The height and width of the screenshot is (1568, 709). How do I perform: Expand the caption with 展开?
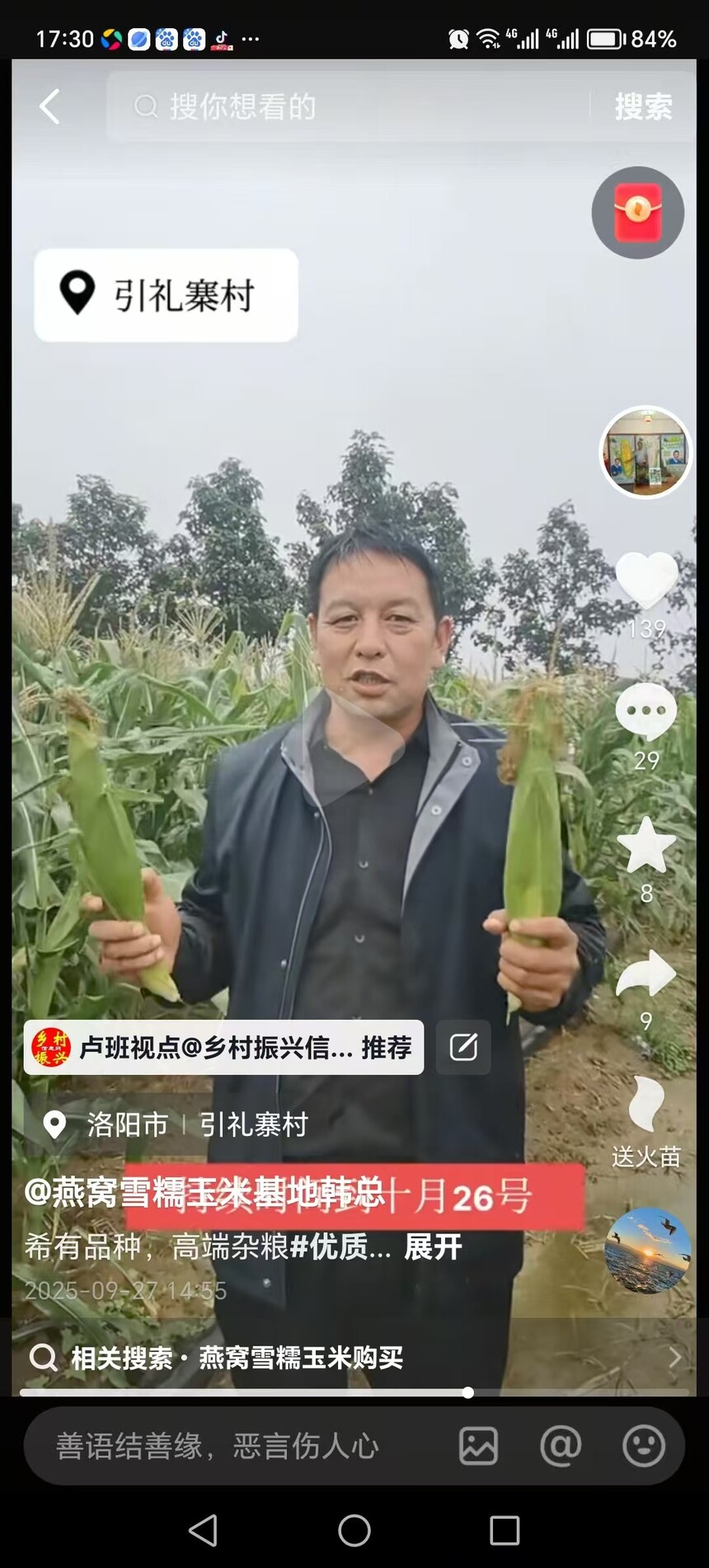(433, 1246)
